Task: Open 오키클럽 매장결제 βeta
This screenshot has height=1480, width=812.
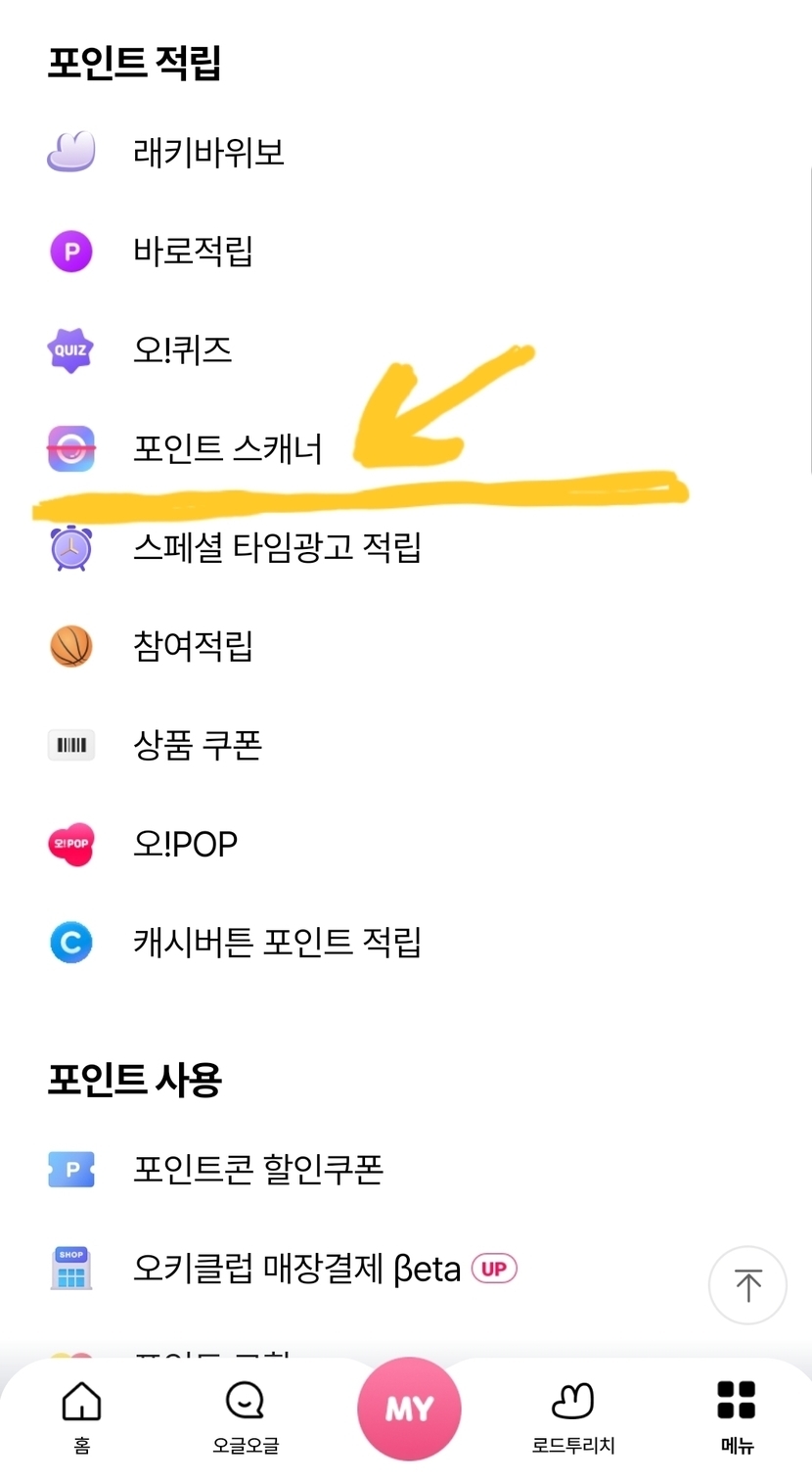Action: coord(295,1269)
